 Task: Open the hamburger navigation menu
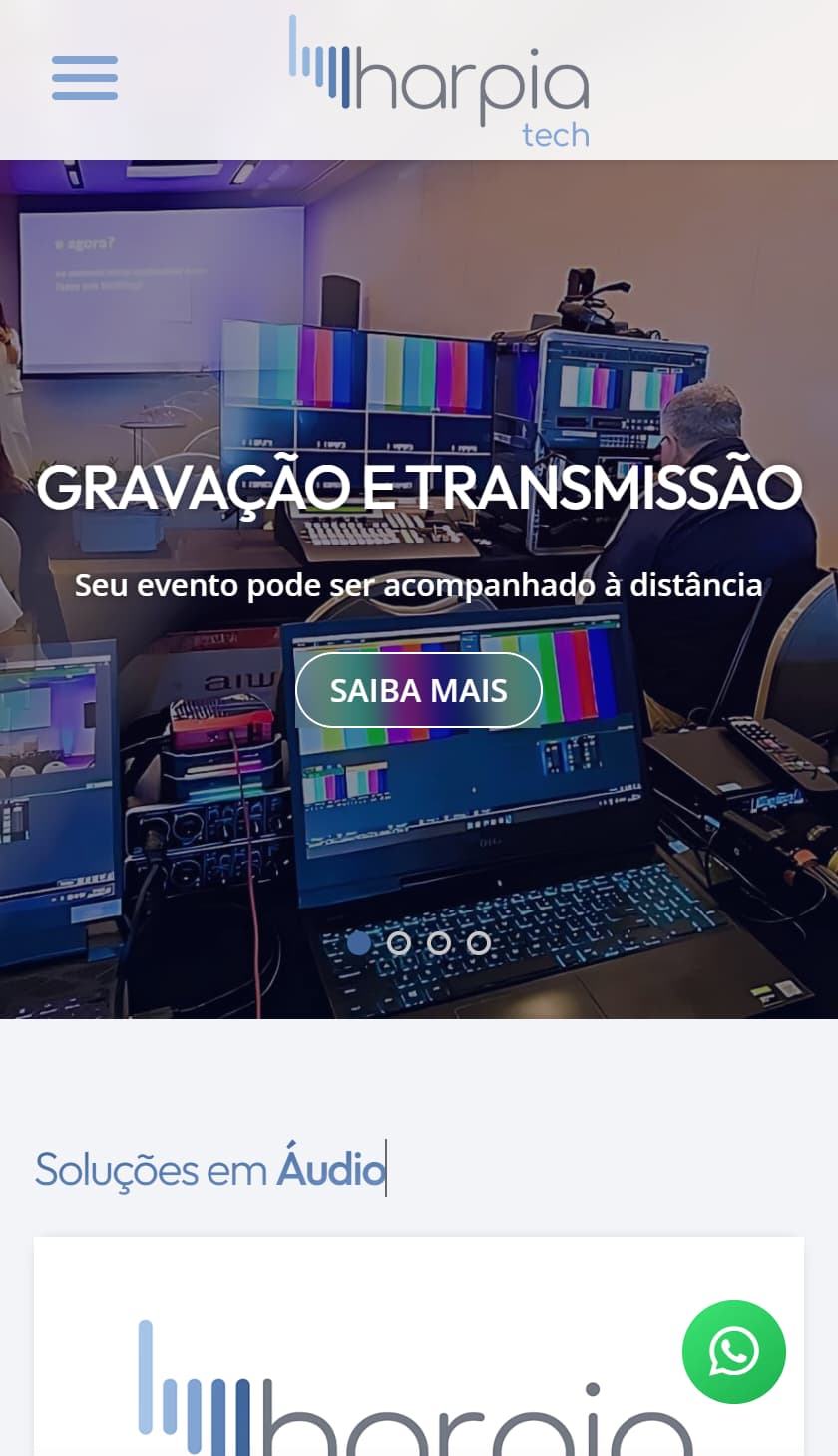[85, 78]
